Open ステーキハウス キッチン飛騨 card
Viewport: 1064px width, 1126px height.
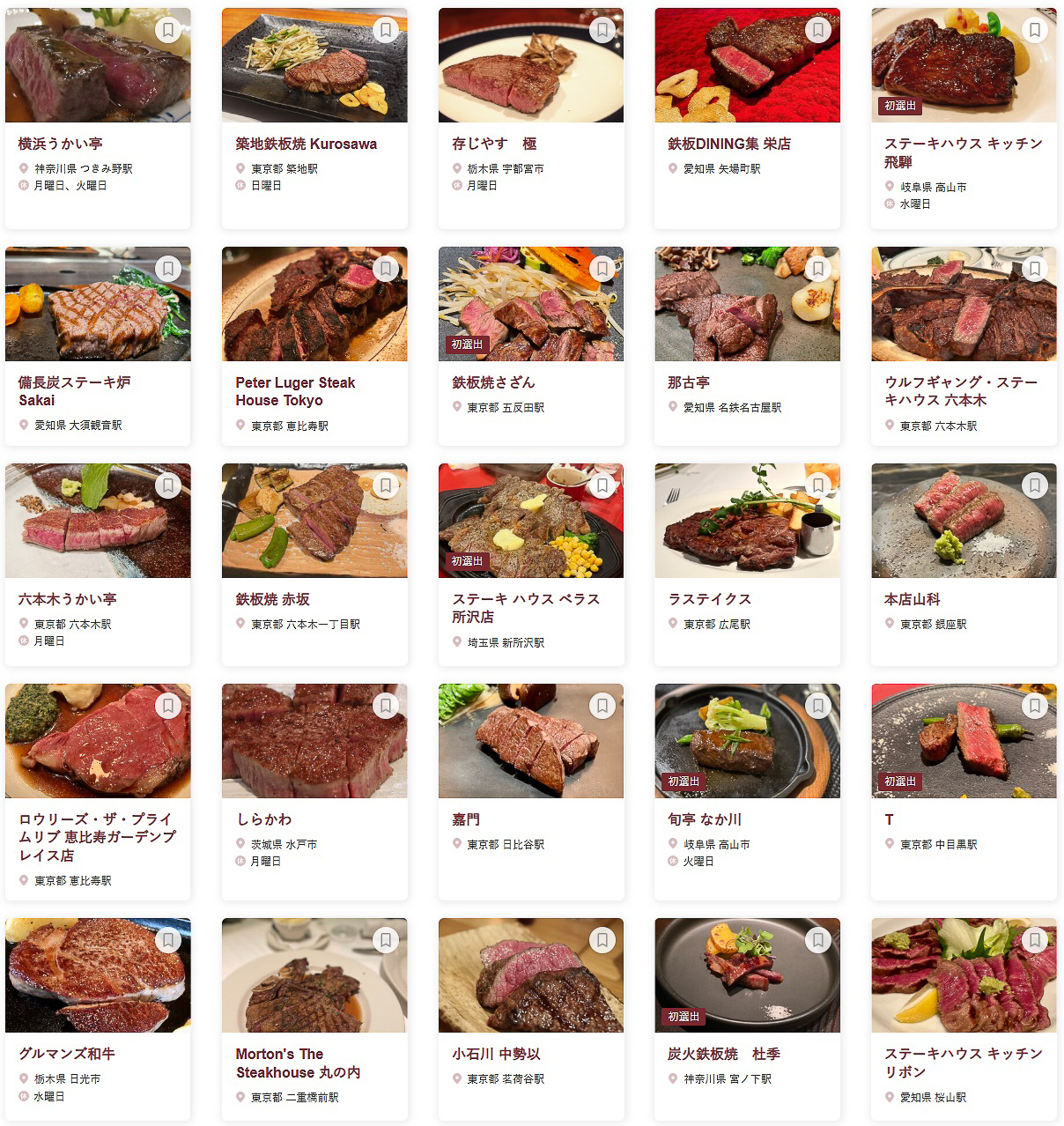(963, 152)
